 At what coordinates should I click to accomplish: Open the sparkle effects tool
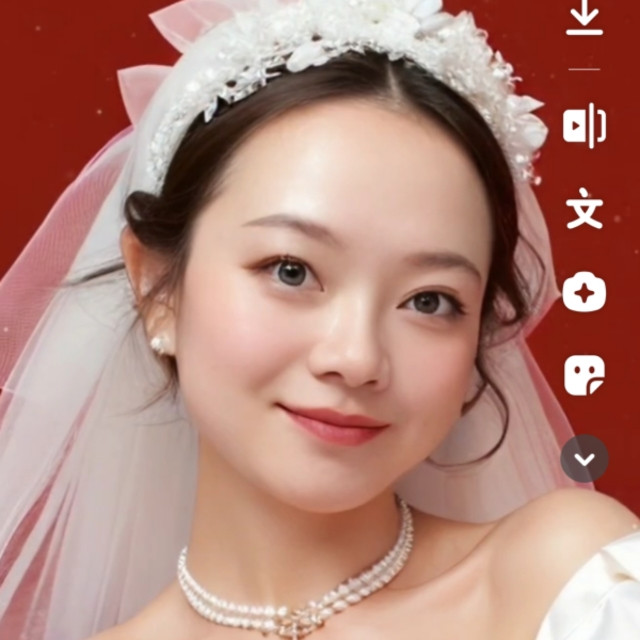584,291
